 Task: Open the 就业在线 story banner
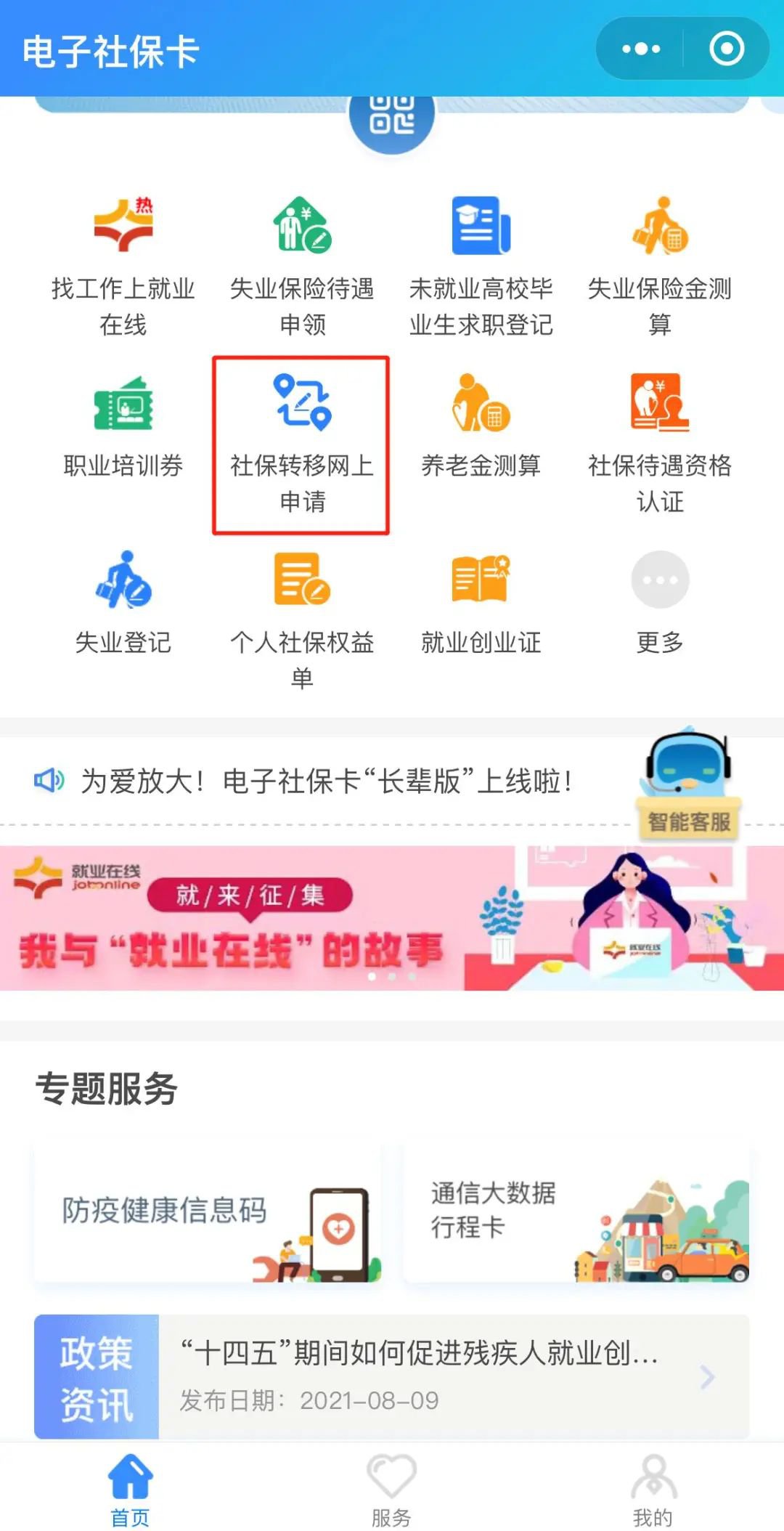click(x=392, y=919)
